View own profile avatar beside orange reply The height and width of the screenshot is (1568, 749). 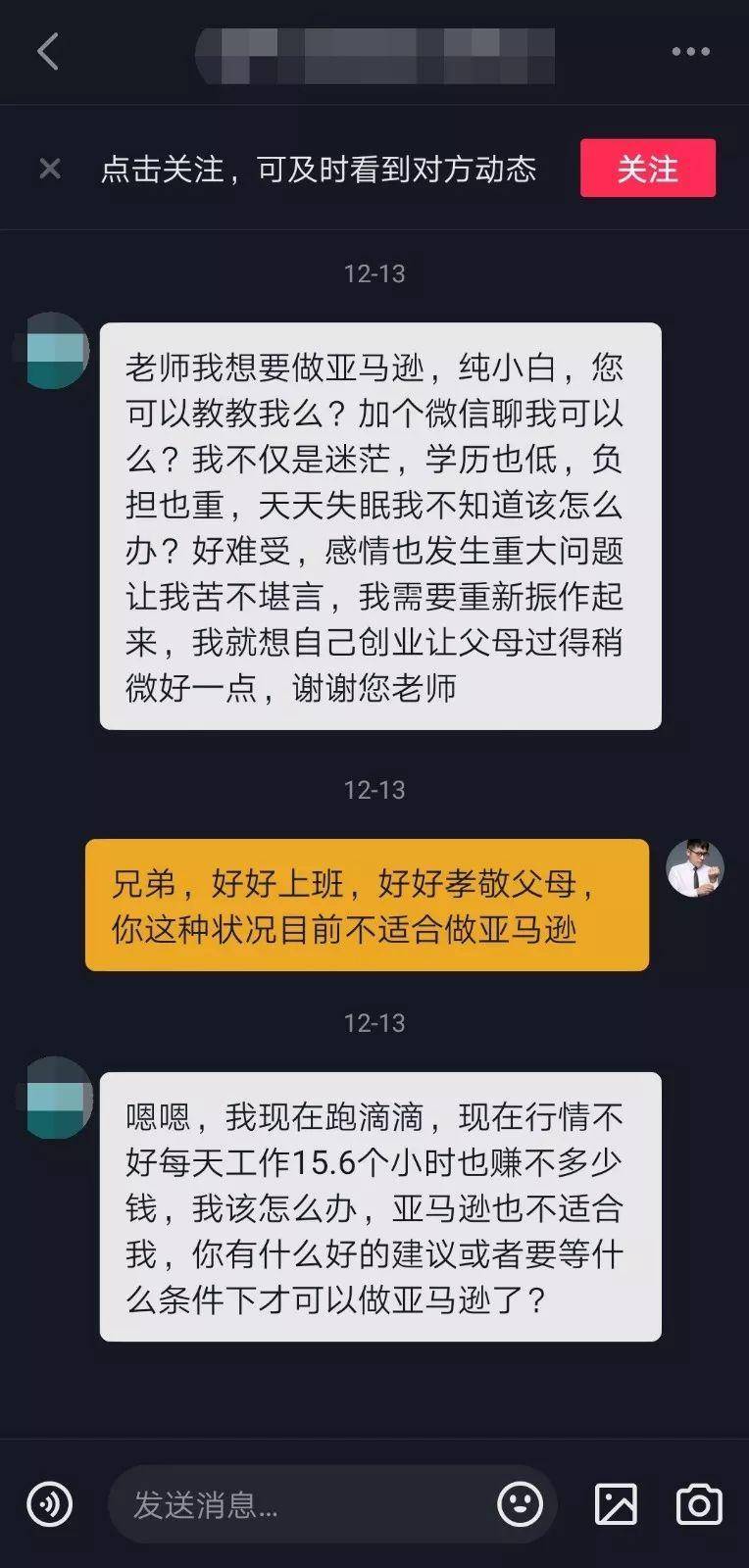pyautogui.click(x=695, y=868)
